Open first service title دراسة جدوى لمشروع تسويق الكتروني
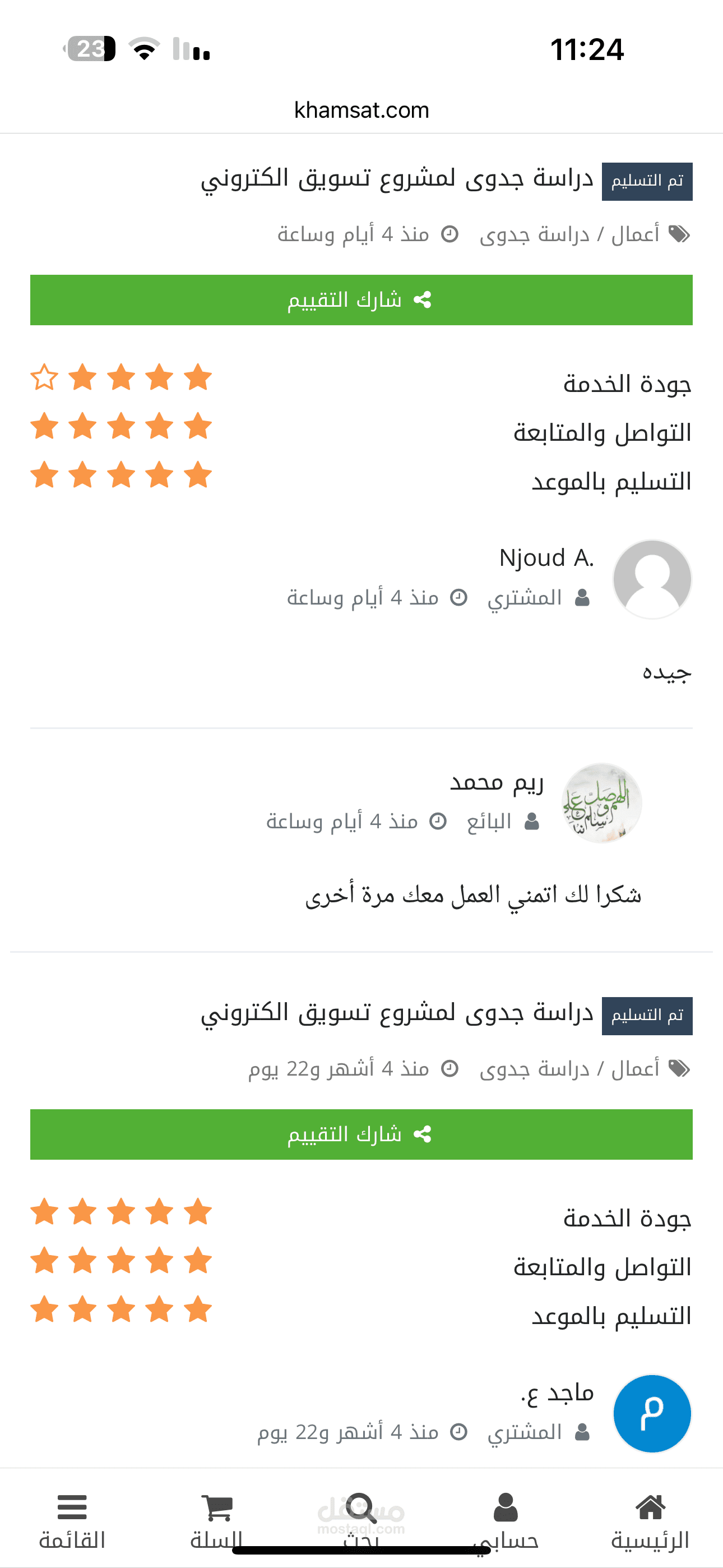 397,178
